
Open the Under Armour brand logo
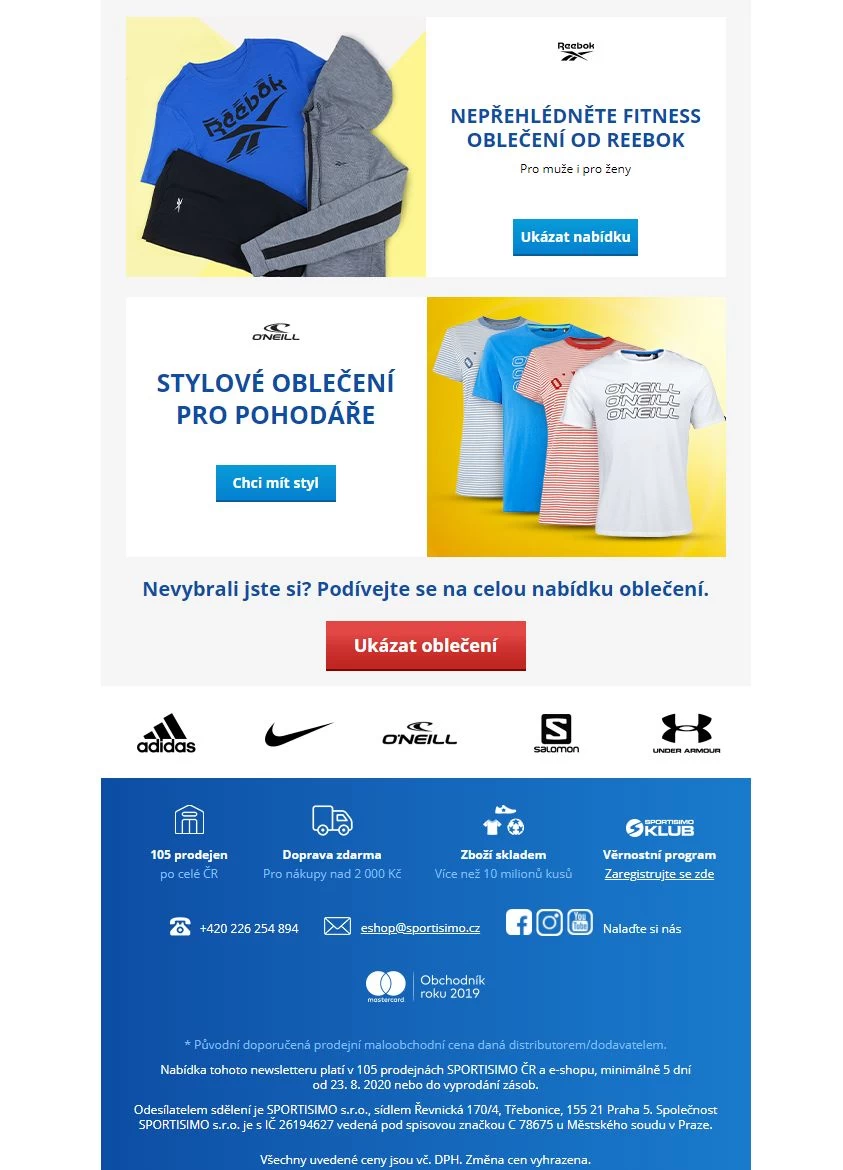click(x=686, y=733)
